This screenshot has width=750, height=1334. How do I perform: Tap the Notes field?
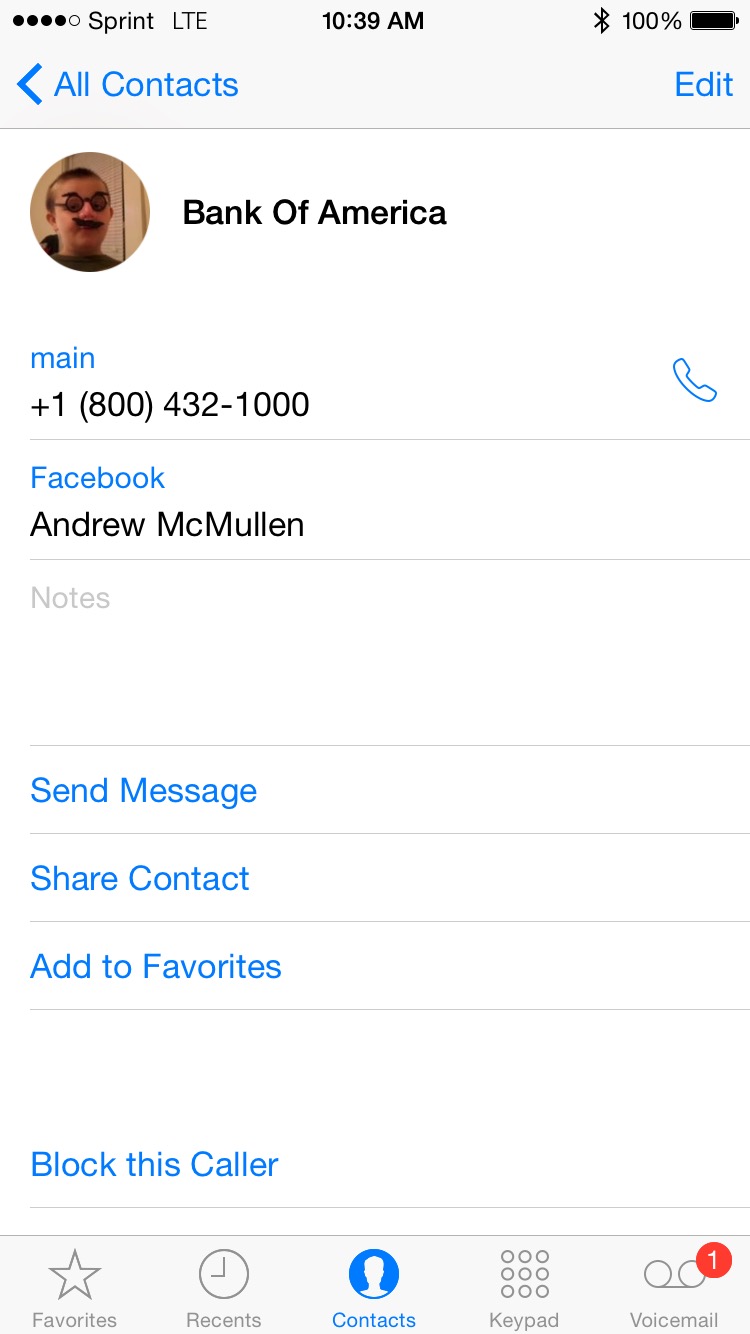[x=390, y=653]
